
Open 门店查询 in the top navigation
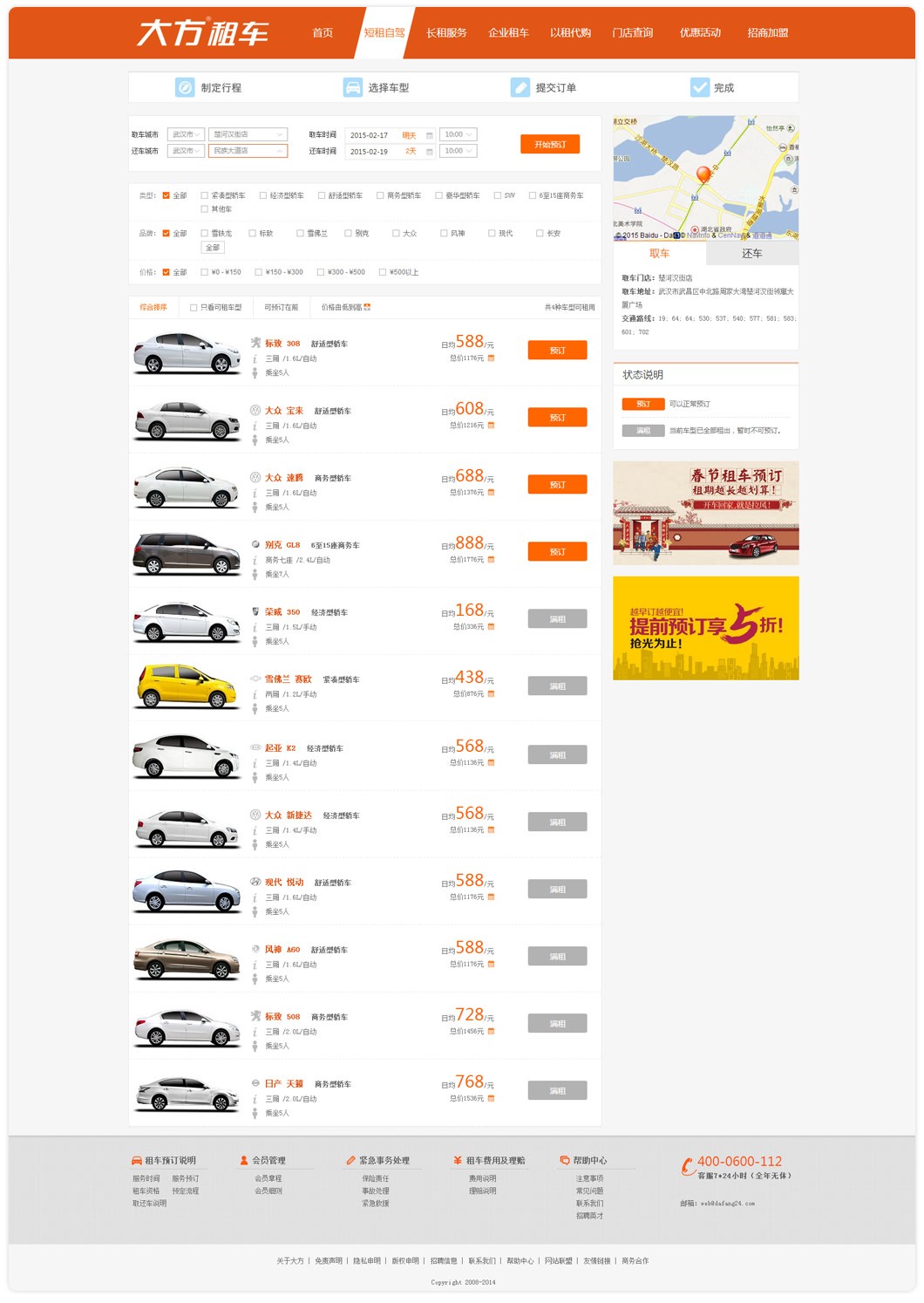coord(632,33)
